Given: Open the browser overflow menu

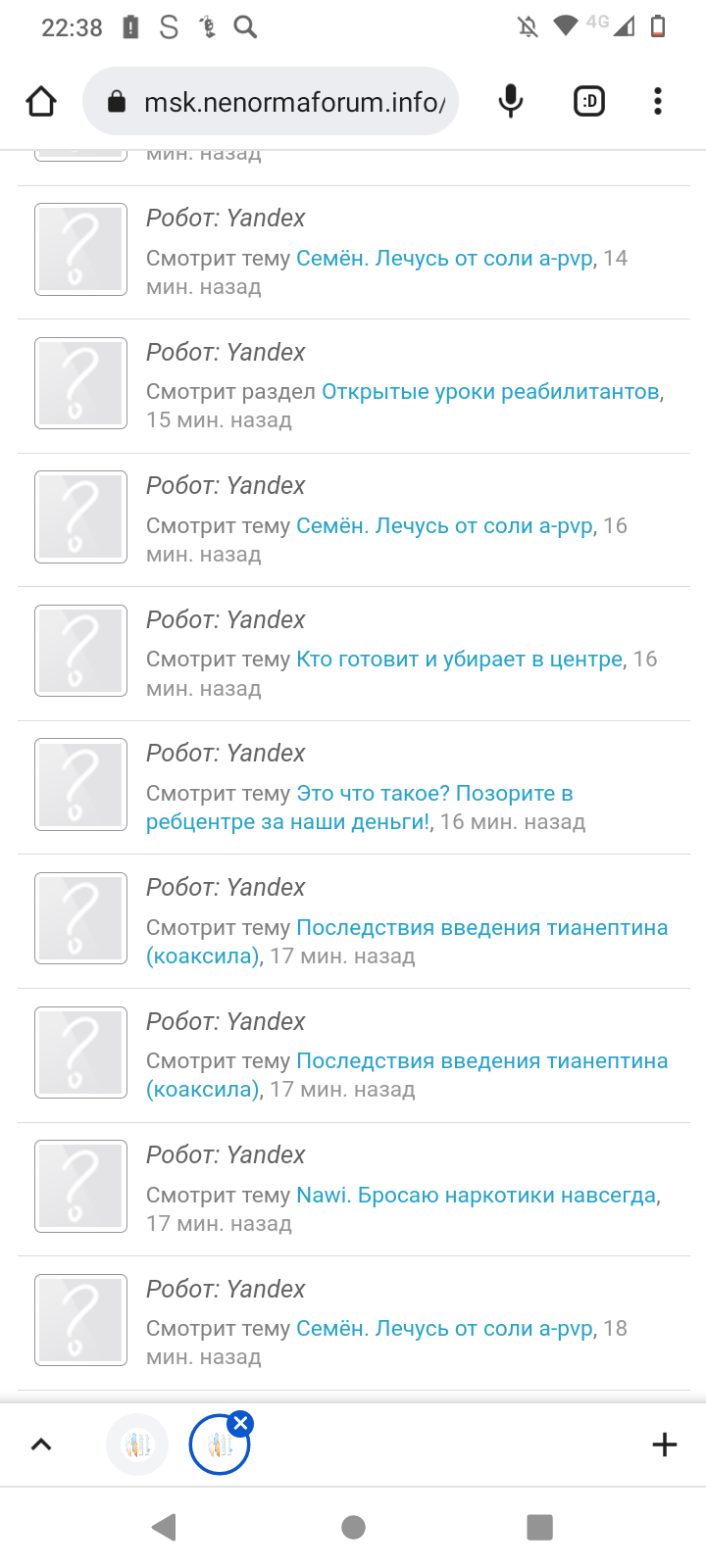Looking at the screenshot, I should [x=658, y=101].
